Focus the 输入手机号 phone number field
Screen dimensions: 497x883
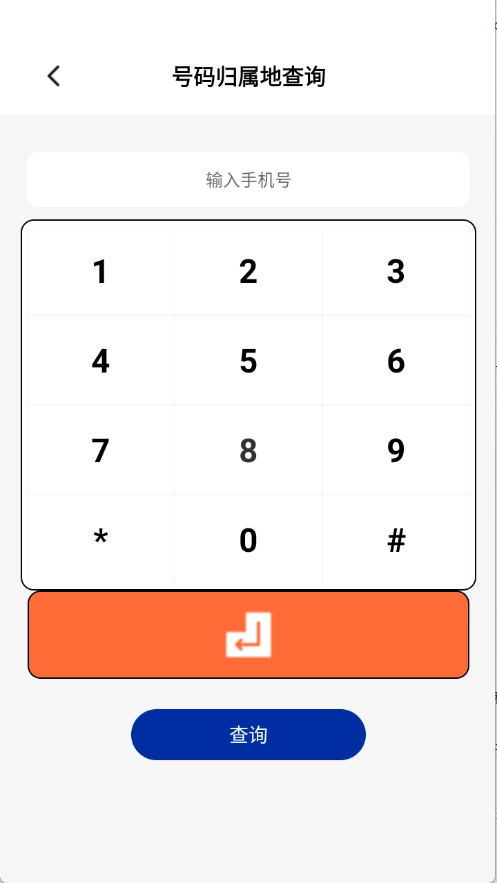pyautogui.click(x=248, y=180)
